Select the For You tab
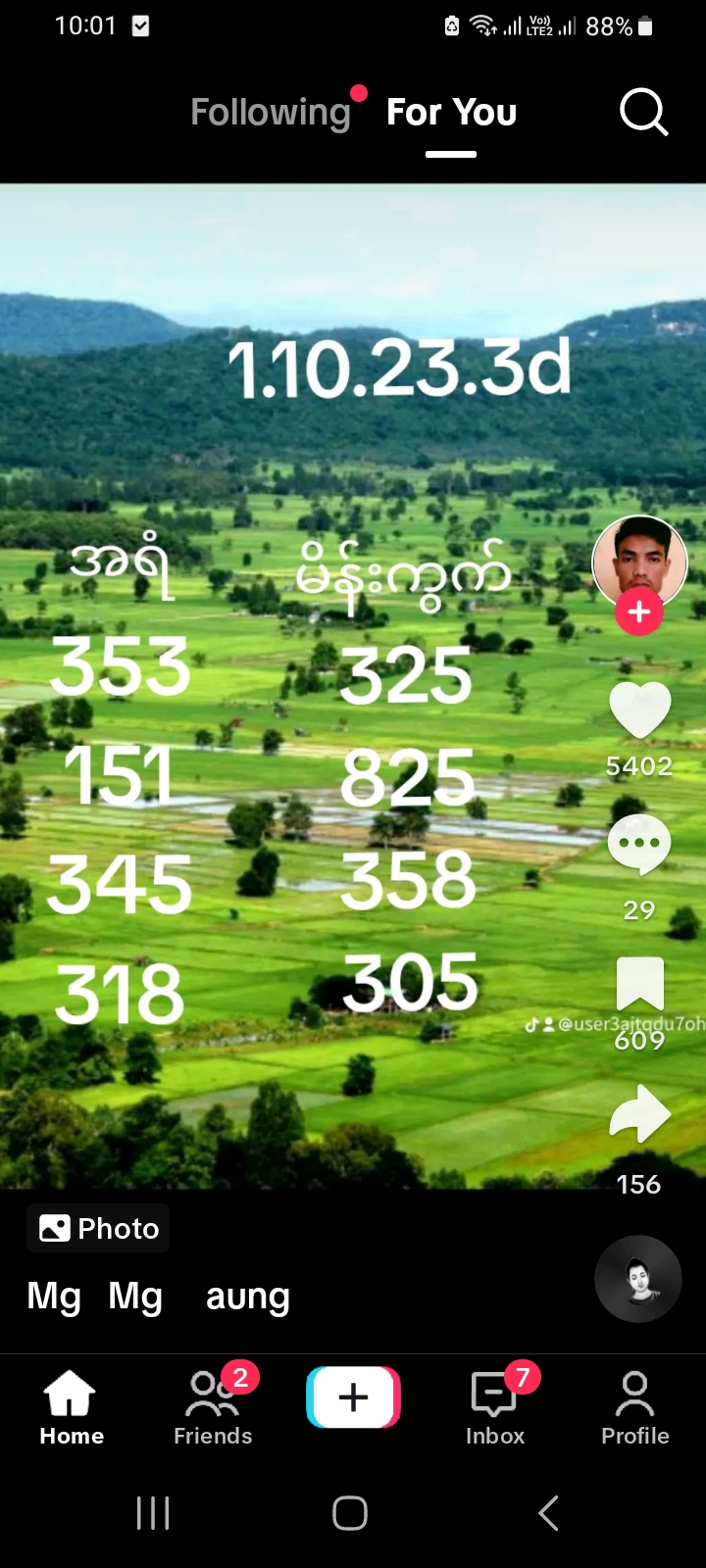Image resolution: width=706 pixels, height=1568 pixels. 451,112
